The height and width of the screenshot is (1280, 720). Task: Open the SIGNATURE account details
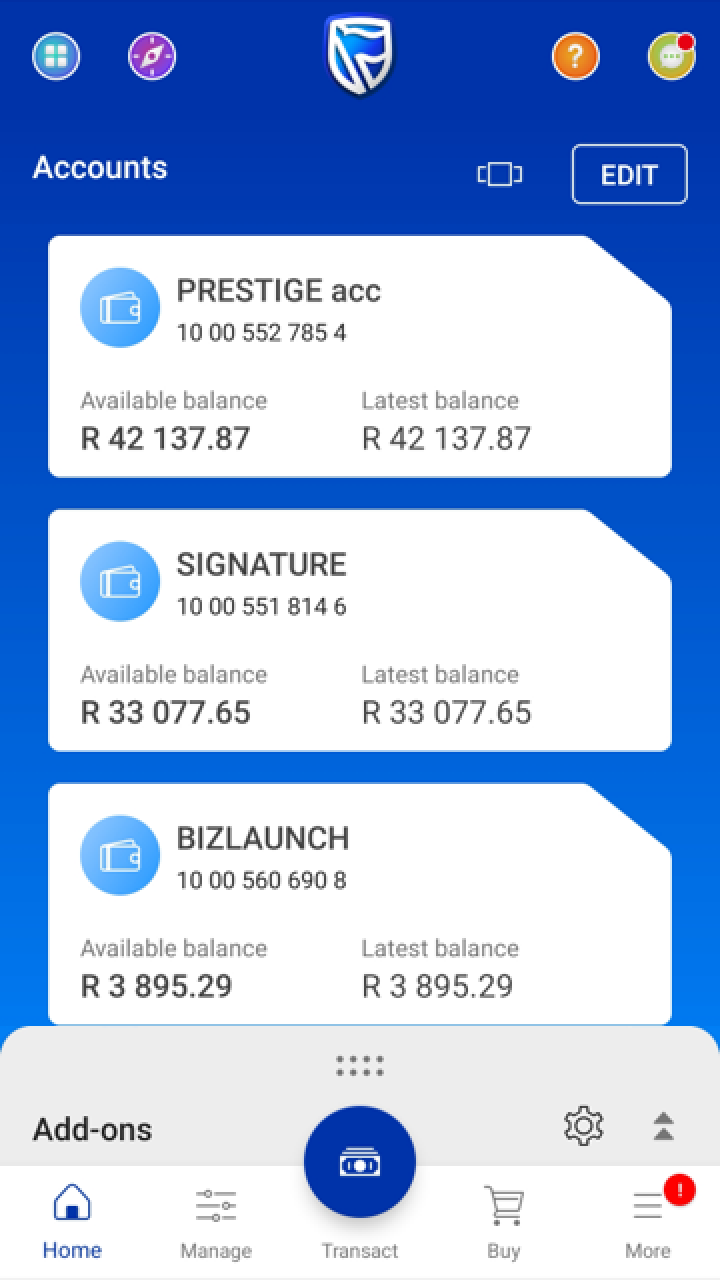(x=360, y=630)
